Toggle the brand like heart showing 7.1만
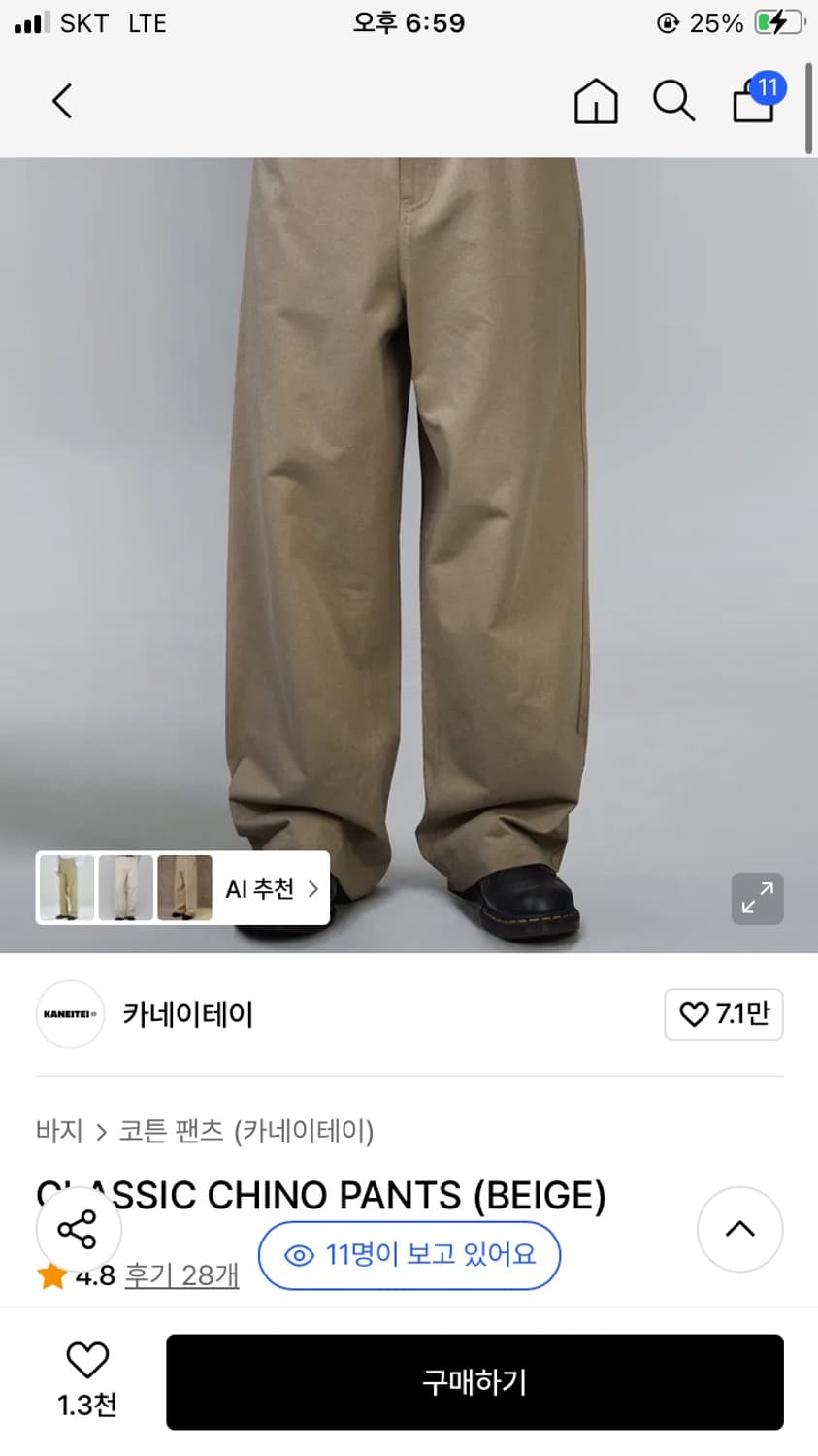 click(x=723, y=1014)
